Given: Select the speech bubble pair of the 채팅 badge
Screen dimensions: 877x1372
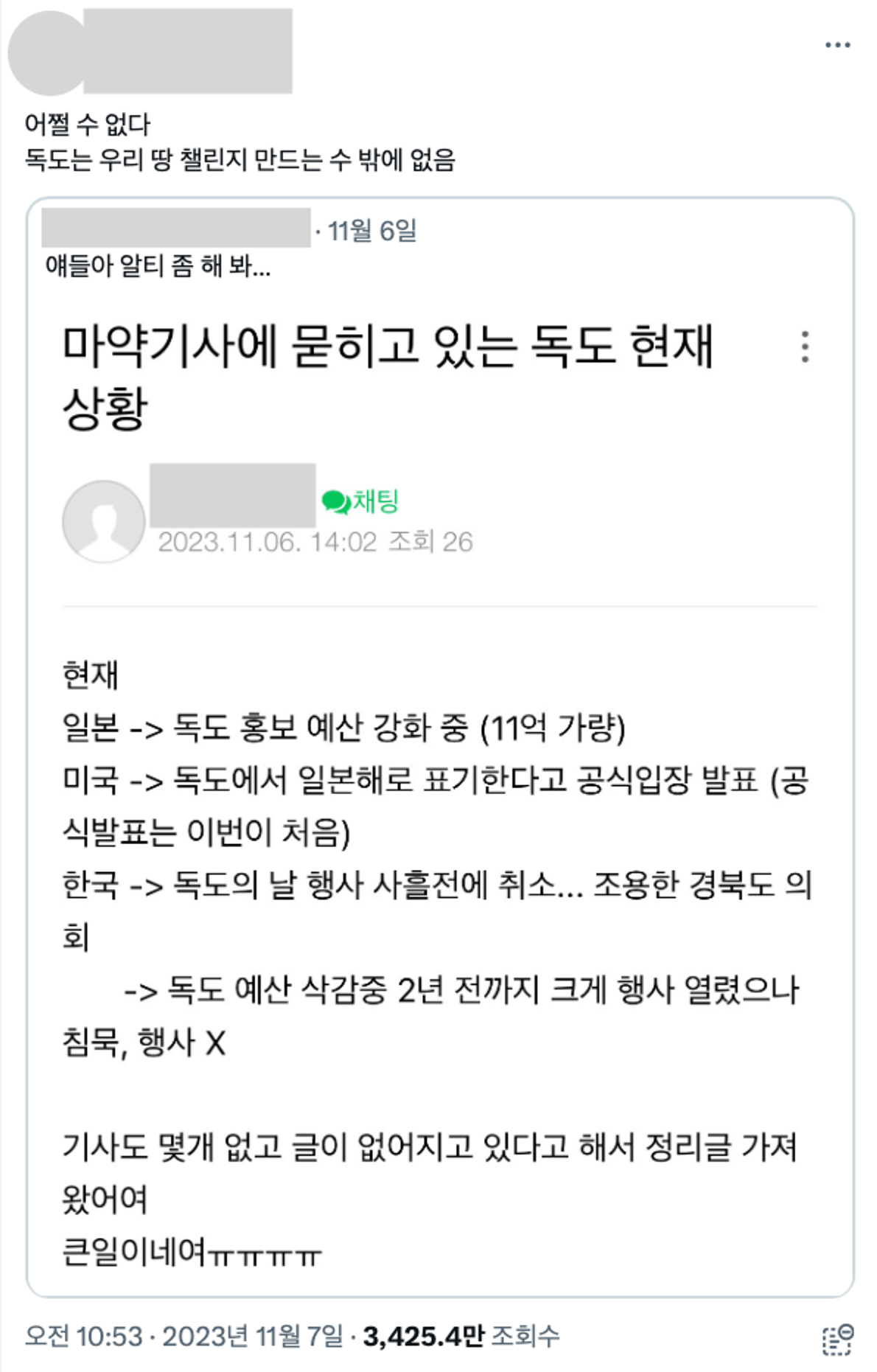Looking at the screenshot, I should 335,502.
